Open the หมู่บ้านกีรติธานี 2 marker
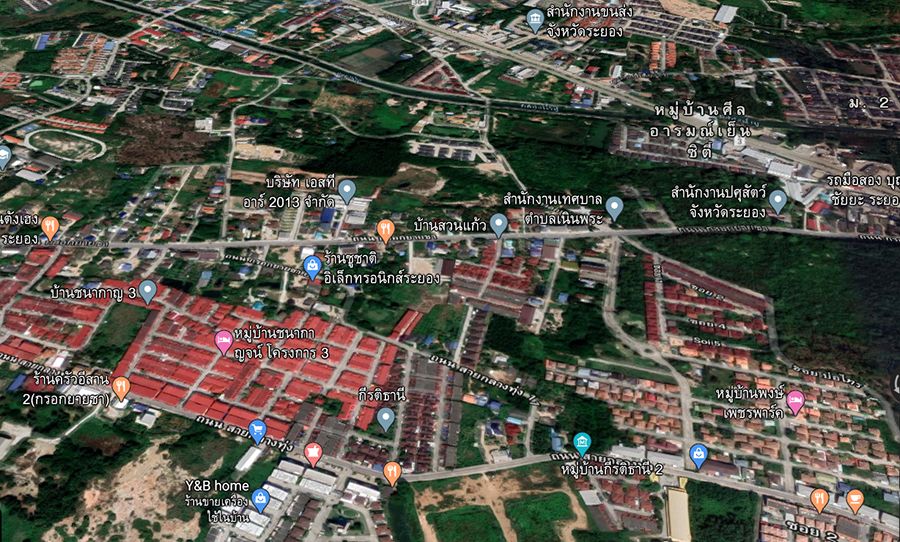The width and height of the screenshot is (900, 542). [582, 443]
